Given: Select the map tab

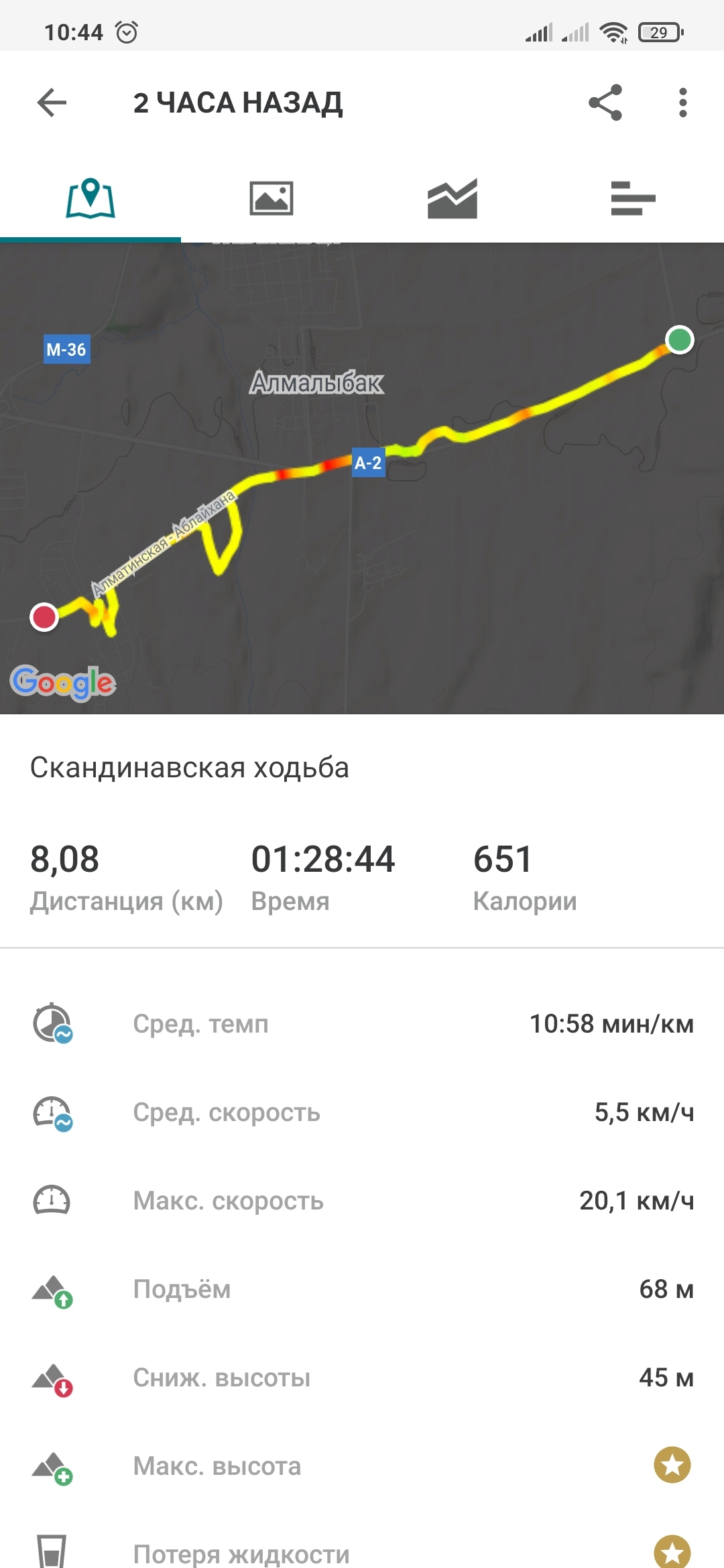Looking at the screenshot, I should tap(90, 198).
